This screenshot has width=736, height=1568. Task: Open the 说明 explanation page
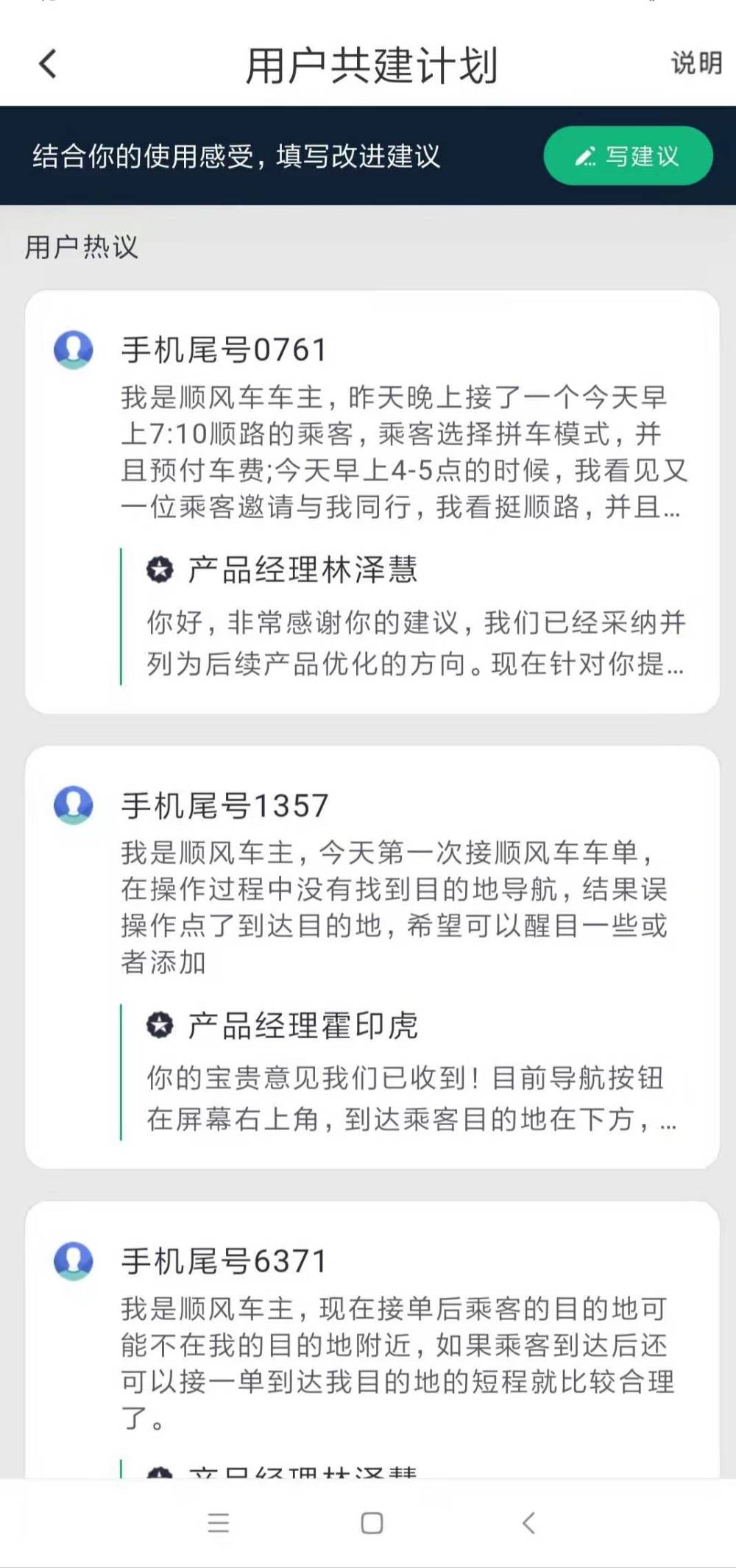coord(696,63)
